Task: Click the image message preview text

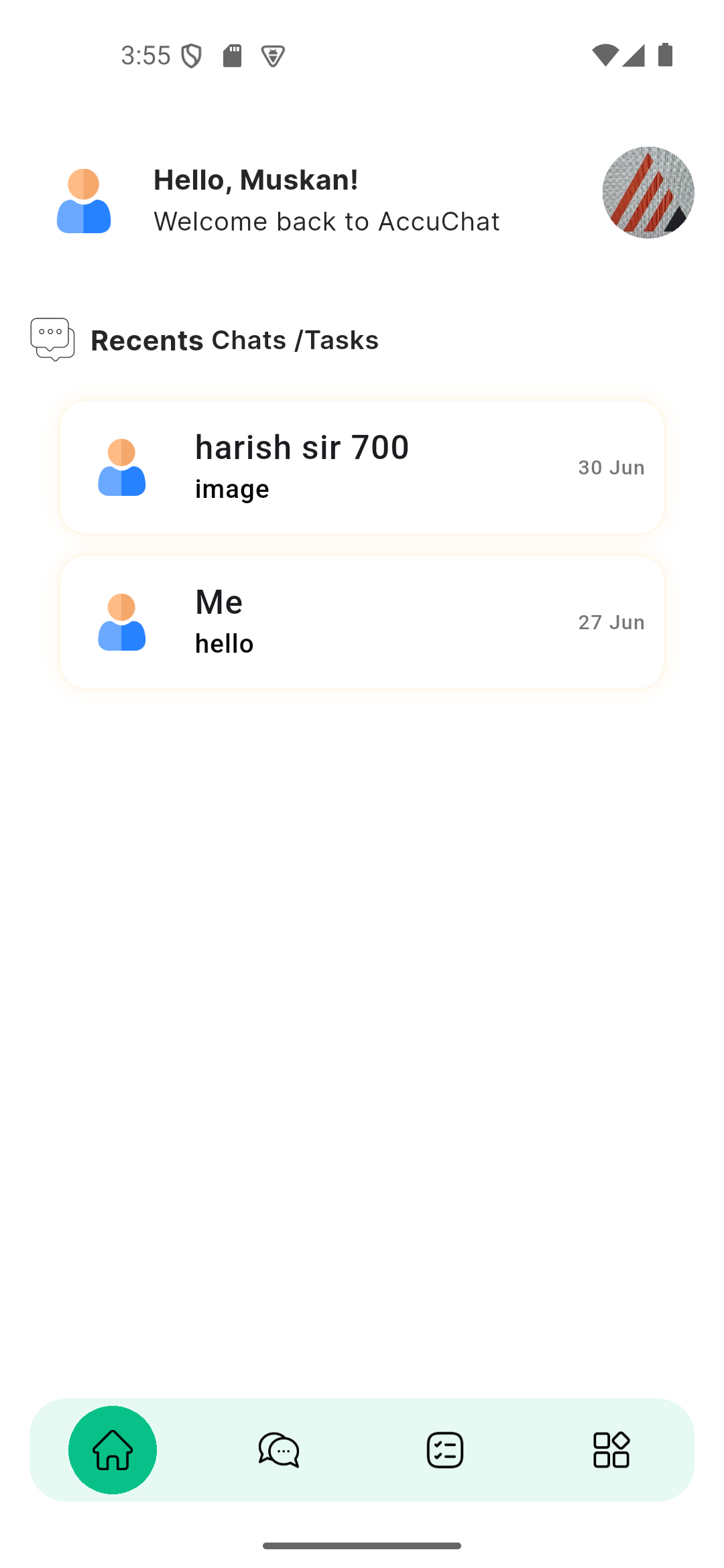Action: click(232, 488)
